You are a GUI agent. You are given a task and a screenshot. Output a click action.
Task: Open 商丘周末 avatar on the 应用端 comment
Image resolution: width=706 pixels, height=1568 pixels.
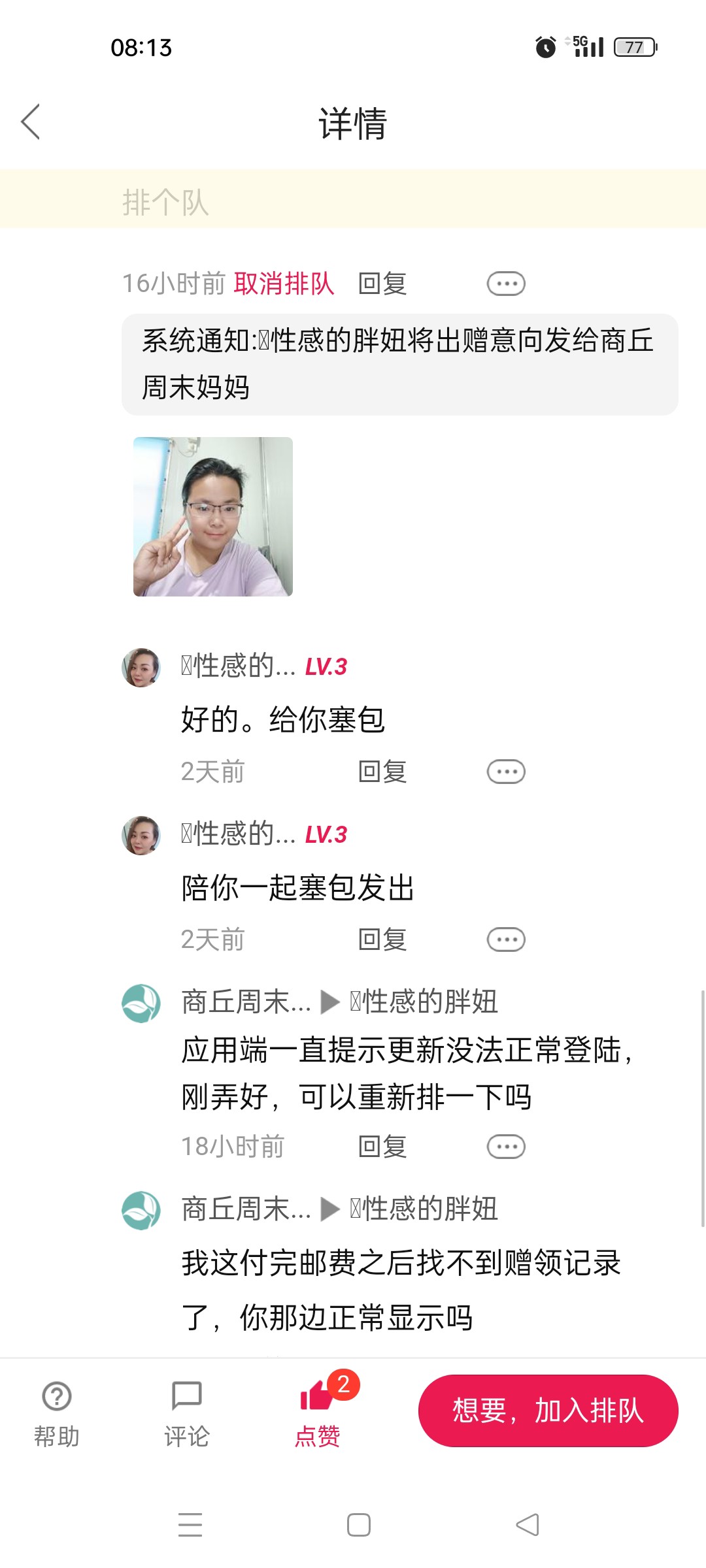(x=141, y=1004)
